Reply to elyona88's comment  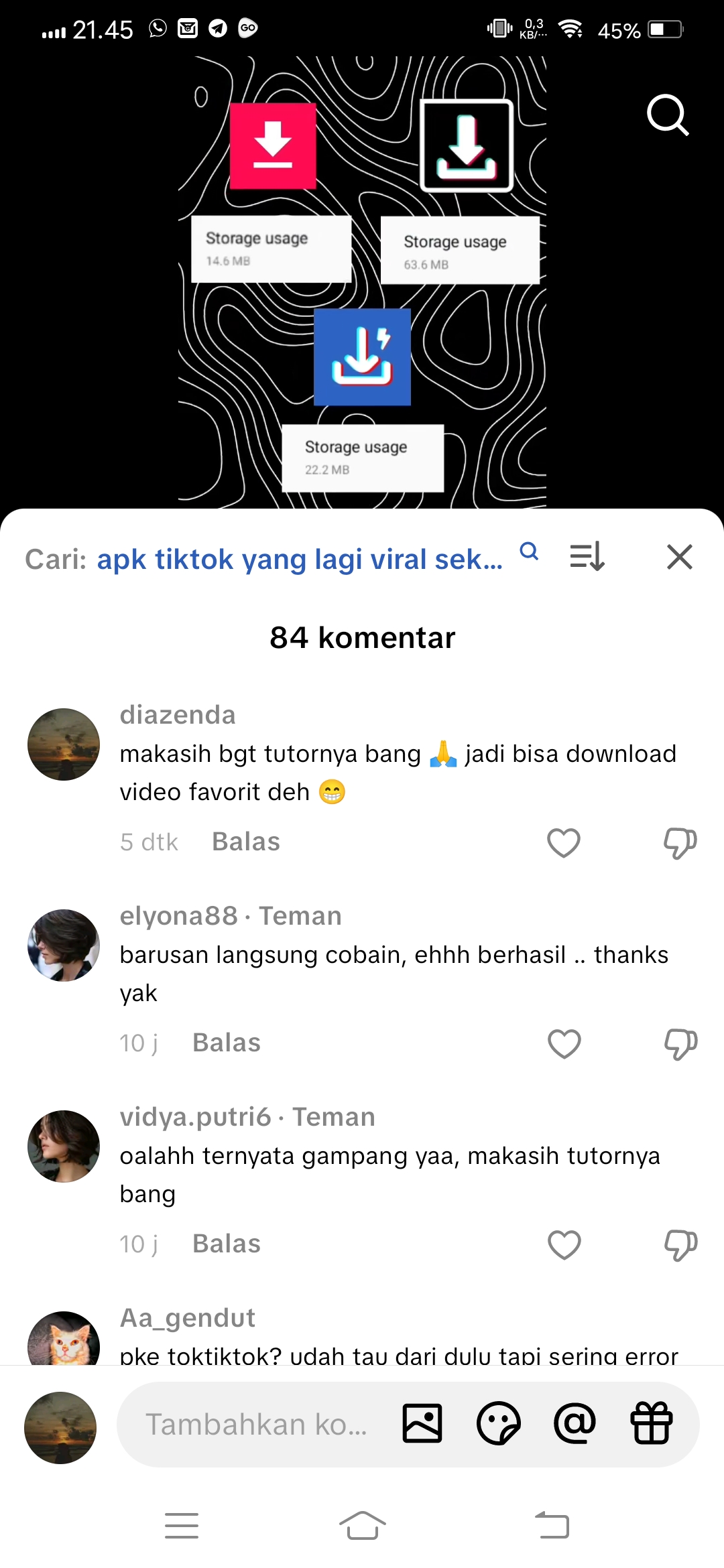click(x=226, y=1043)
